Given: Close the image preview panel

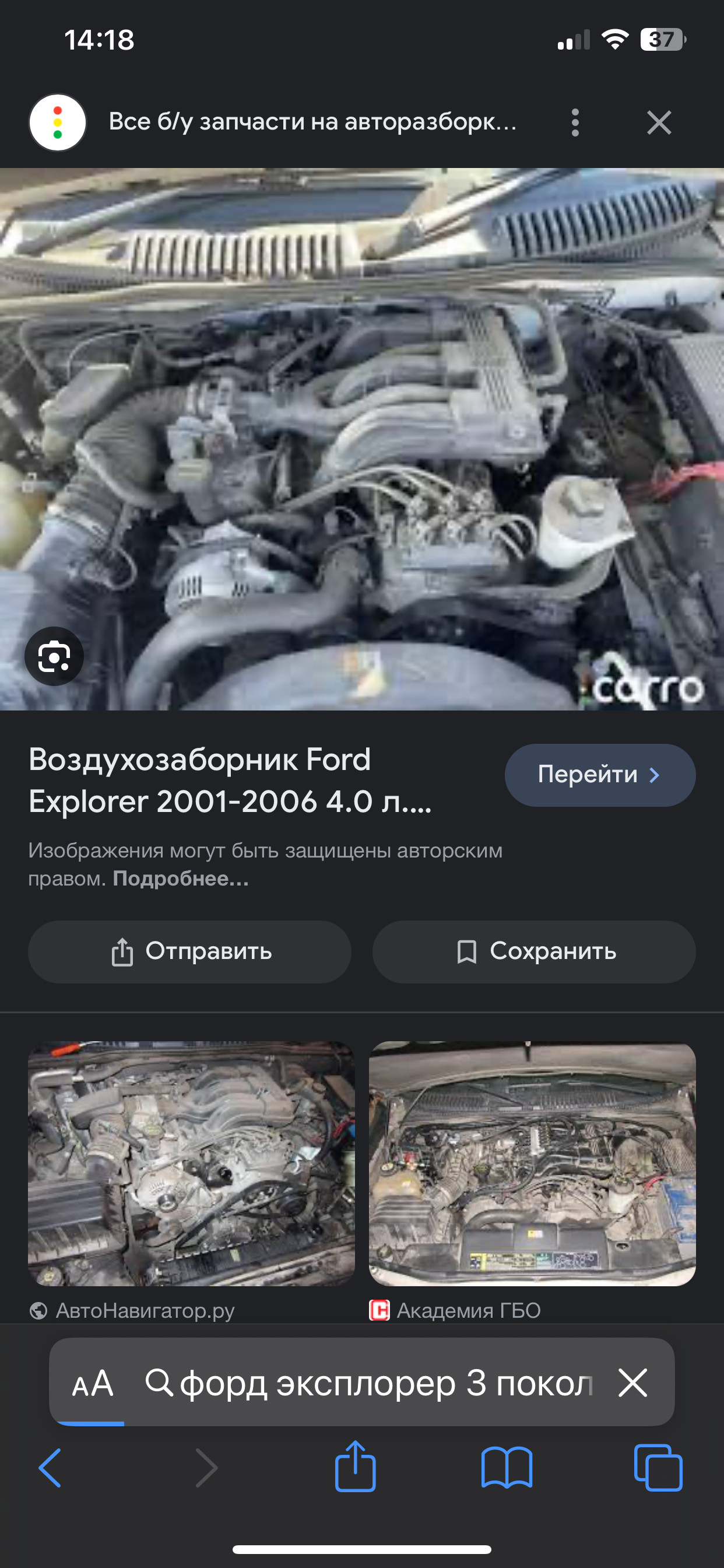Looking at the screenshot, I should pos(658,123).
